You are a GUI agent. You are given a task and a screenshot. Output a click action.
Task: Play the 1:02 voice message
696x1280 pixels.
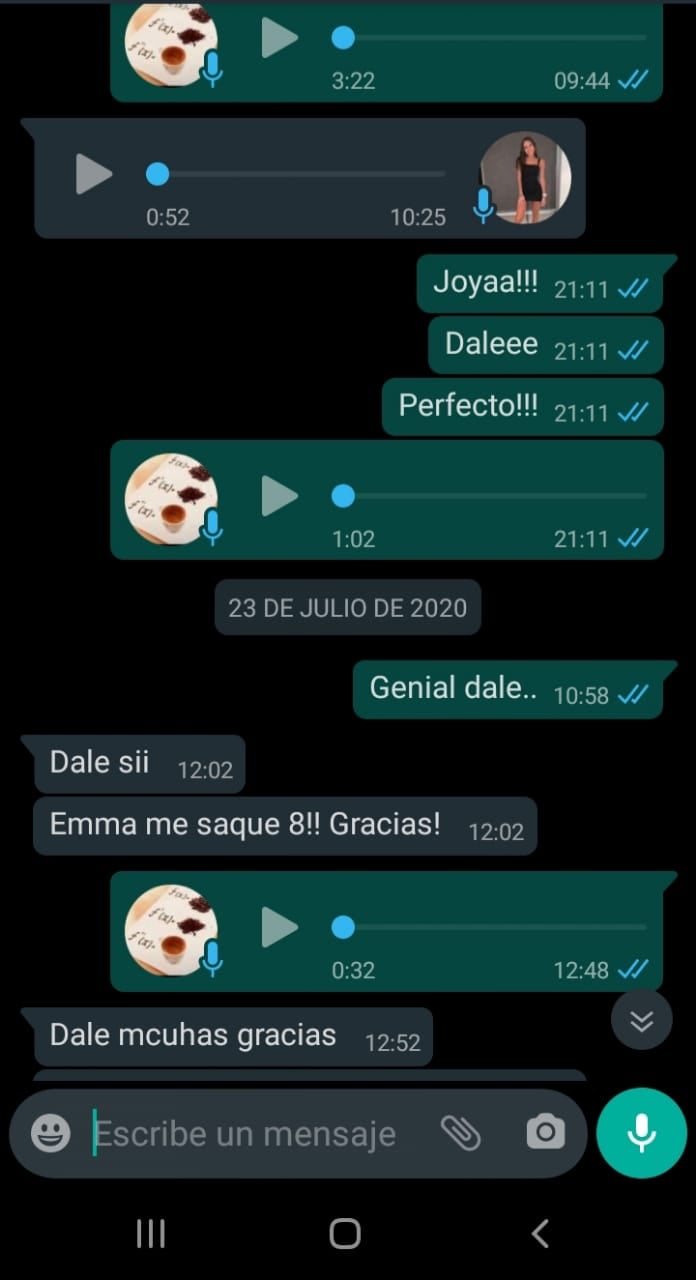[x=279, y=496]
